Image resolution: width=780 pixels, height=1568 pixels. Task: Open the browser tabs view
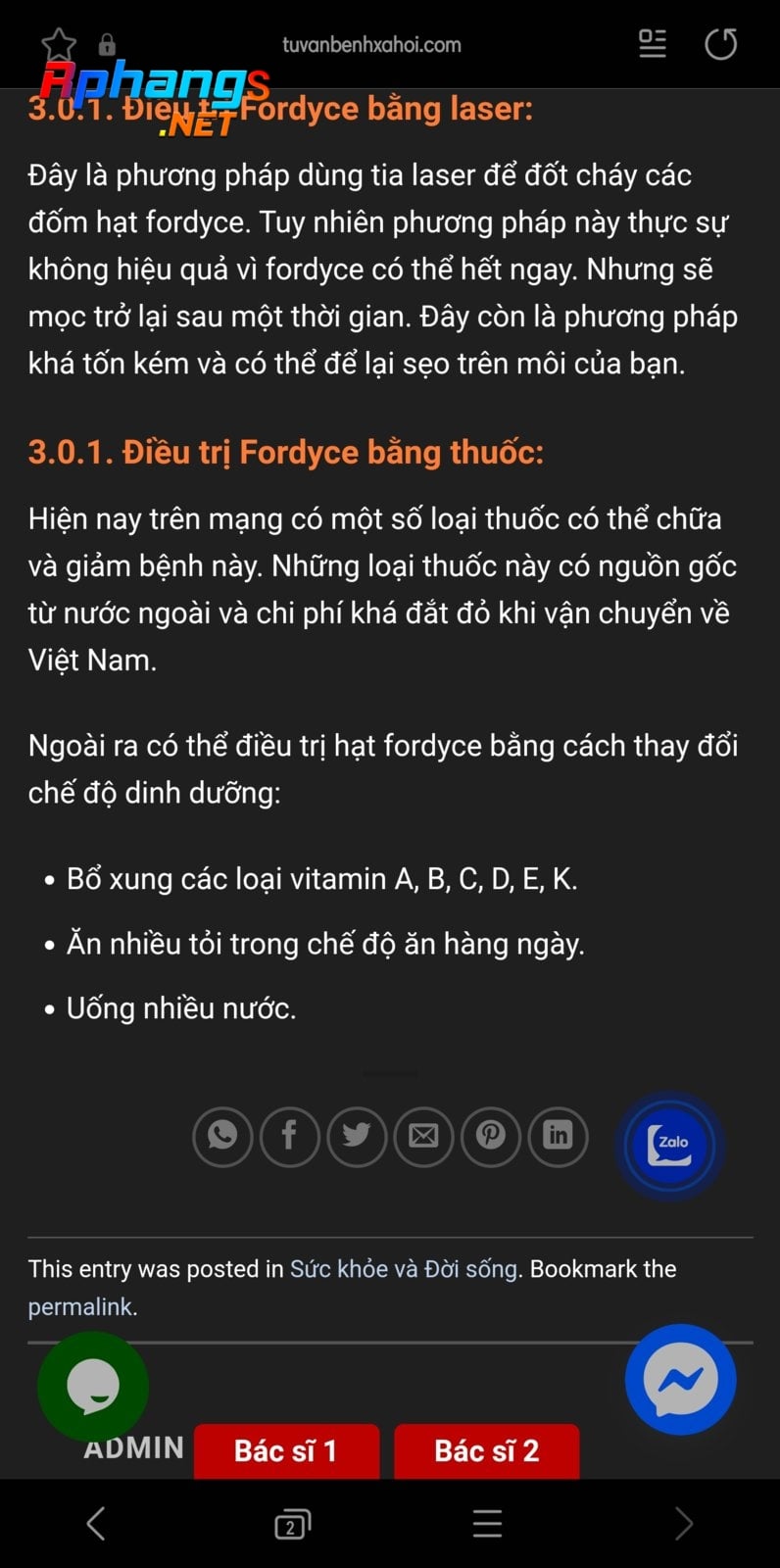tap(292, 1525)
